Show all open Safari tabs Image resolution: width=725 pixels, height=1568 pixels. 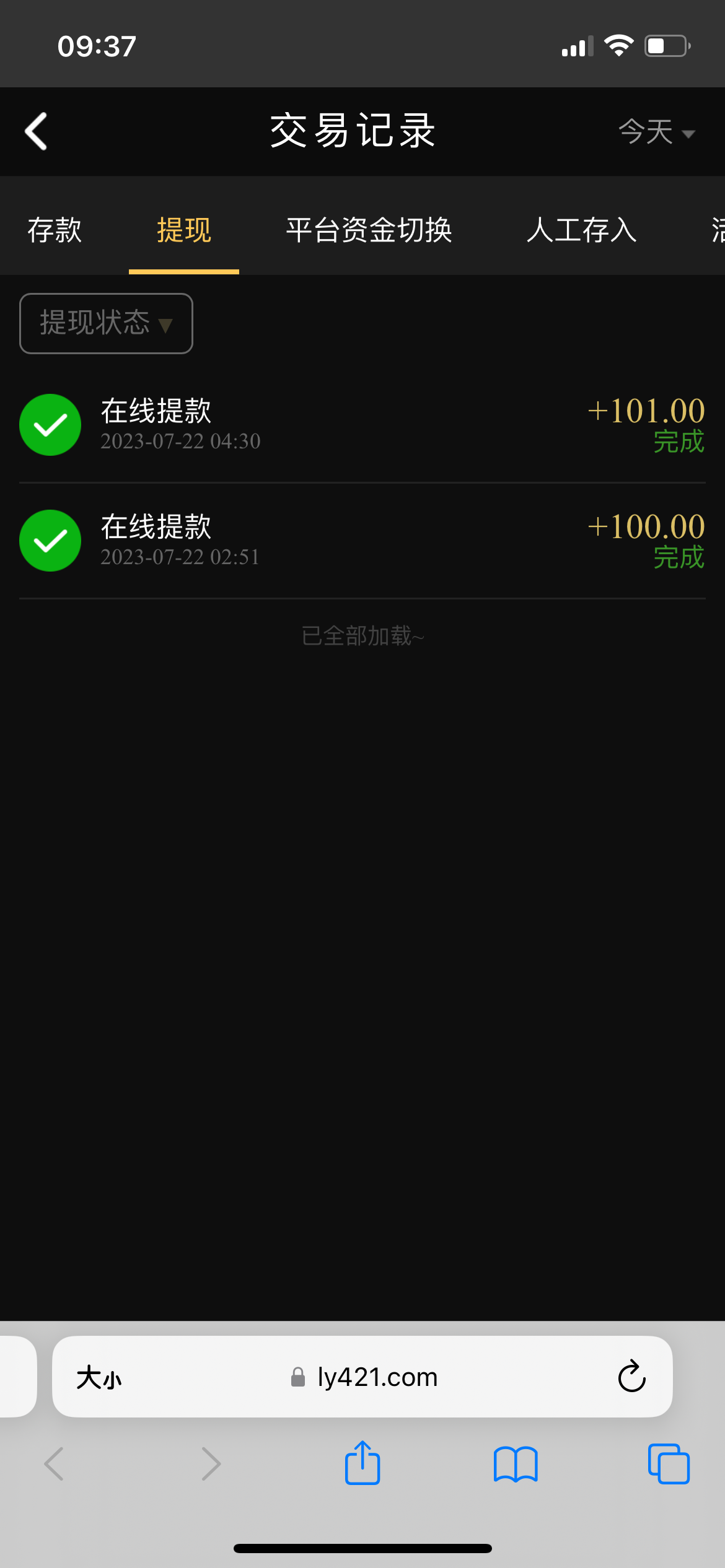[669, 1464]
